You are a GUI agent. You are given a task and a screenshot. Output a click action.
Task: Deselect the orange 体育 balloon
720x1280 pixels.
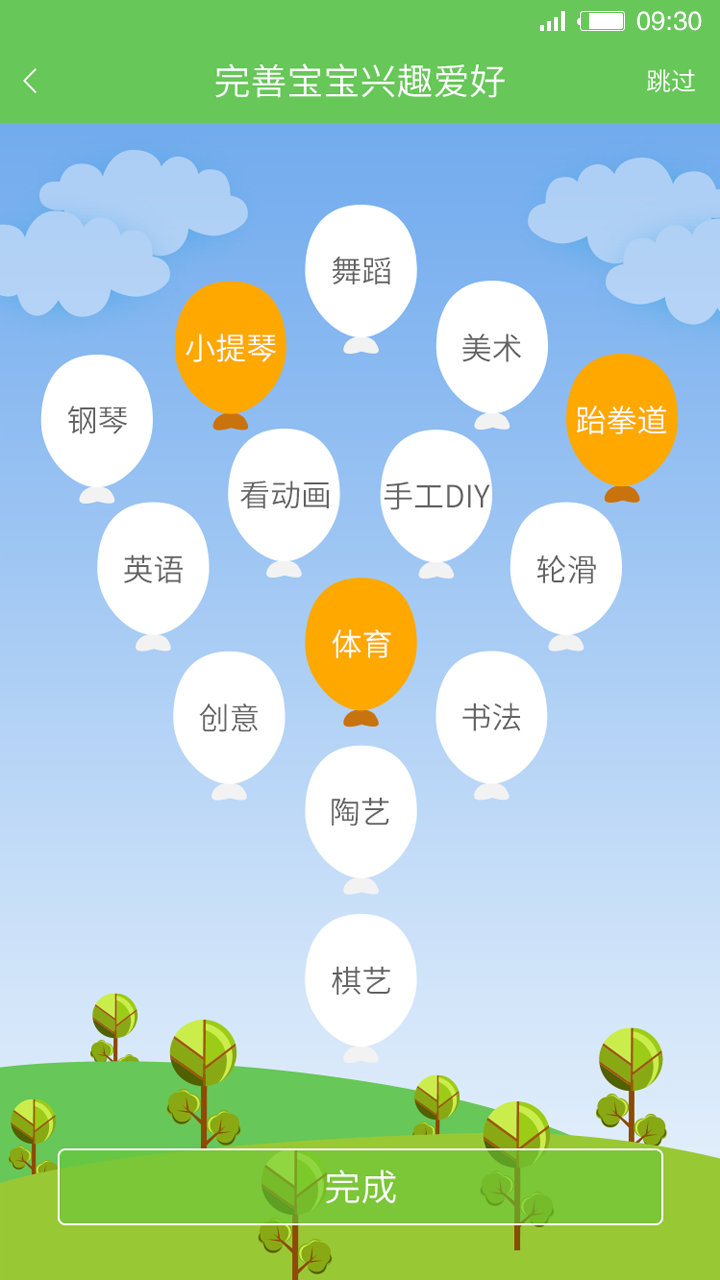(360, 643)
